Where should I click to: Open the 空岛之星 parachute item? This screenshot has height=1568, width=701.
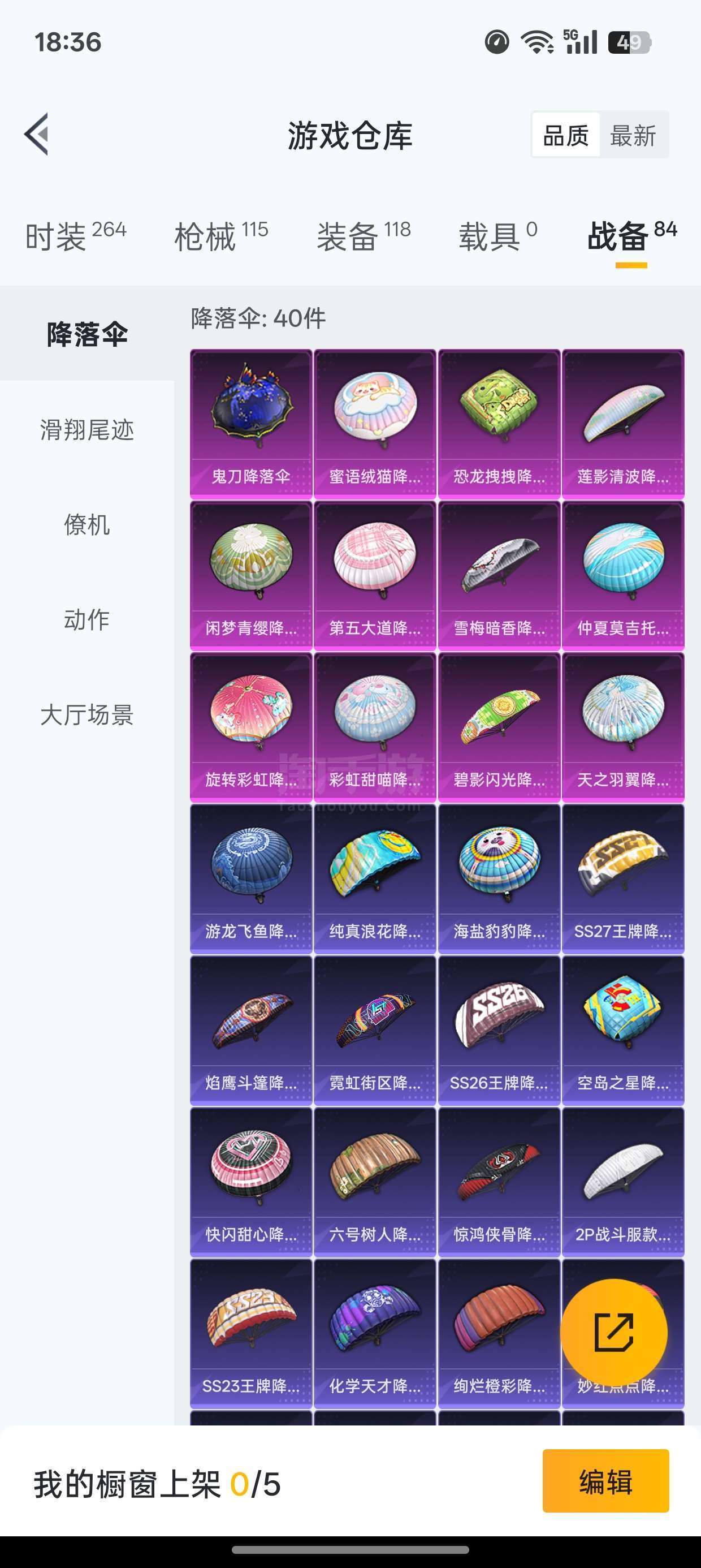(623, 1030)
